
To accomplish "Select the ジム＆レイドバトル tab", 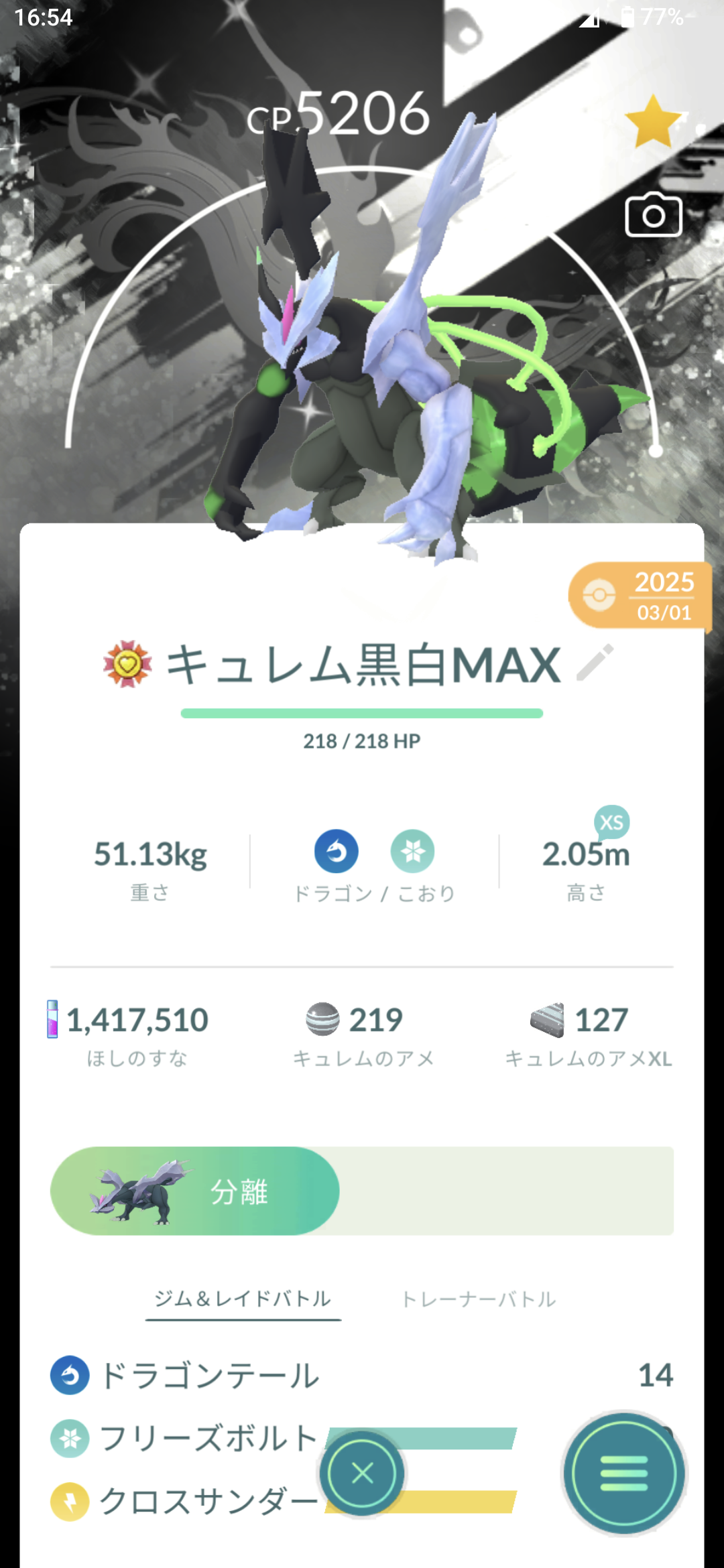I will click(243, 1299).
